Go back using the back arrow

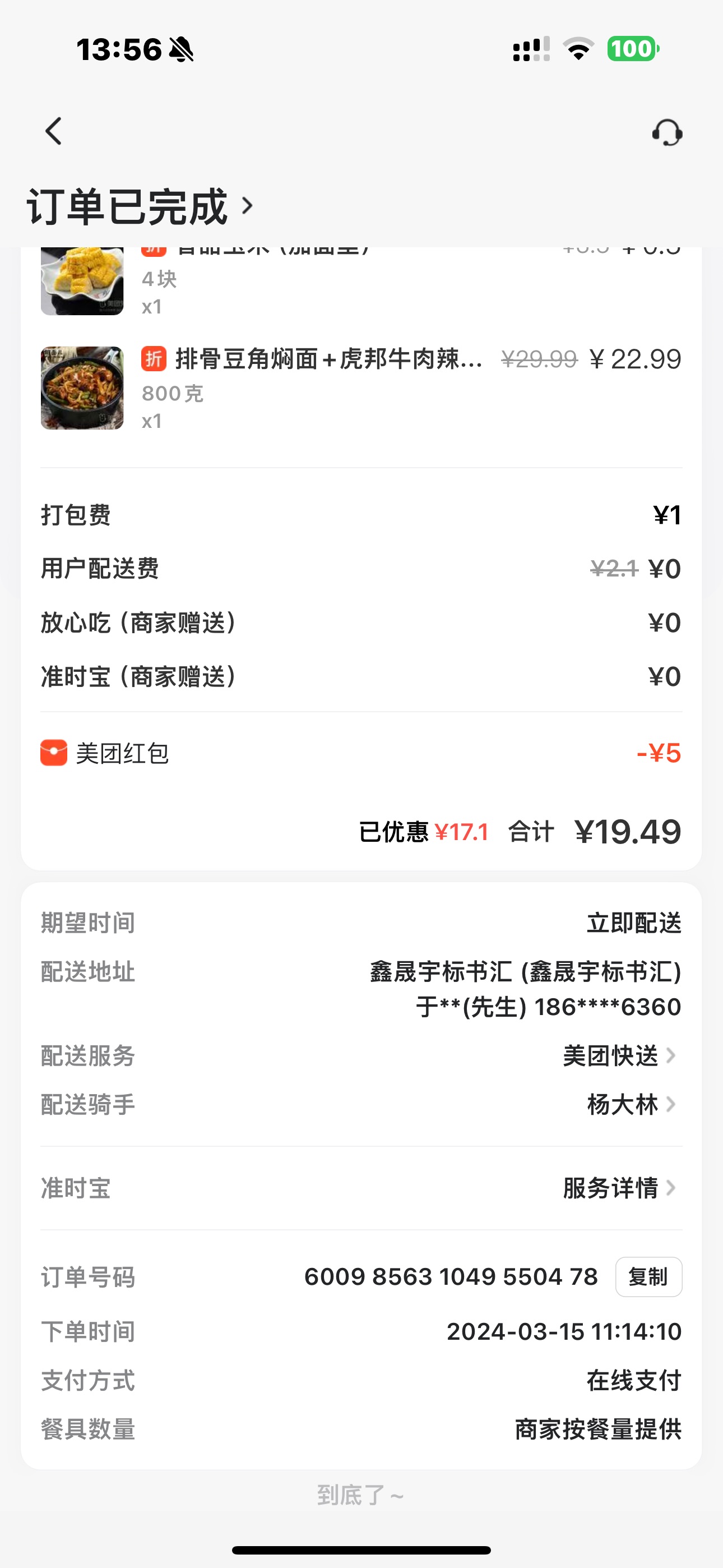(54, 131)
